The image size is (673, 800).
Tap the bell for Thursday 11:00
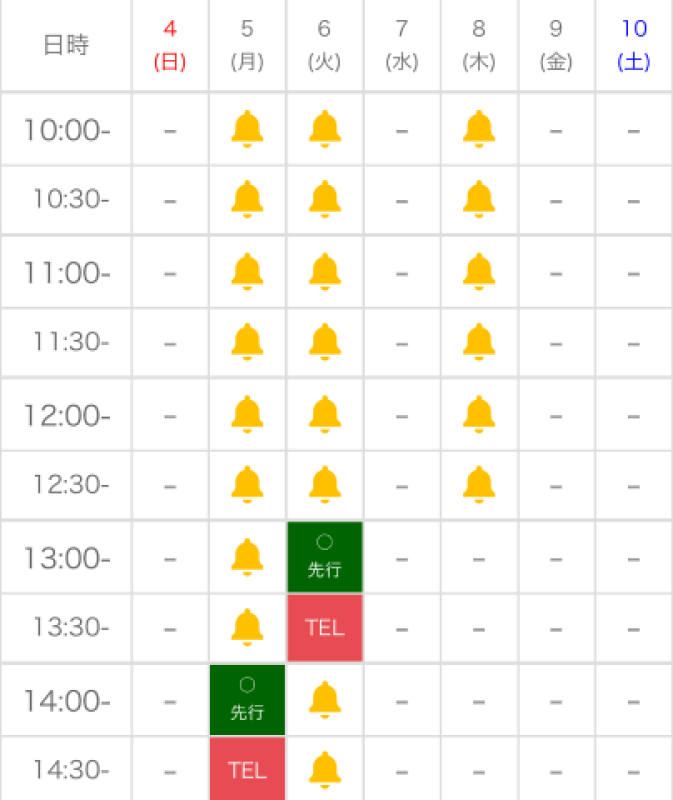click(479, 271)
